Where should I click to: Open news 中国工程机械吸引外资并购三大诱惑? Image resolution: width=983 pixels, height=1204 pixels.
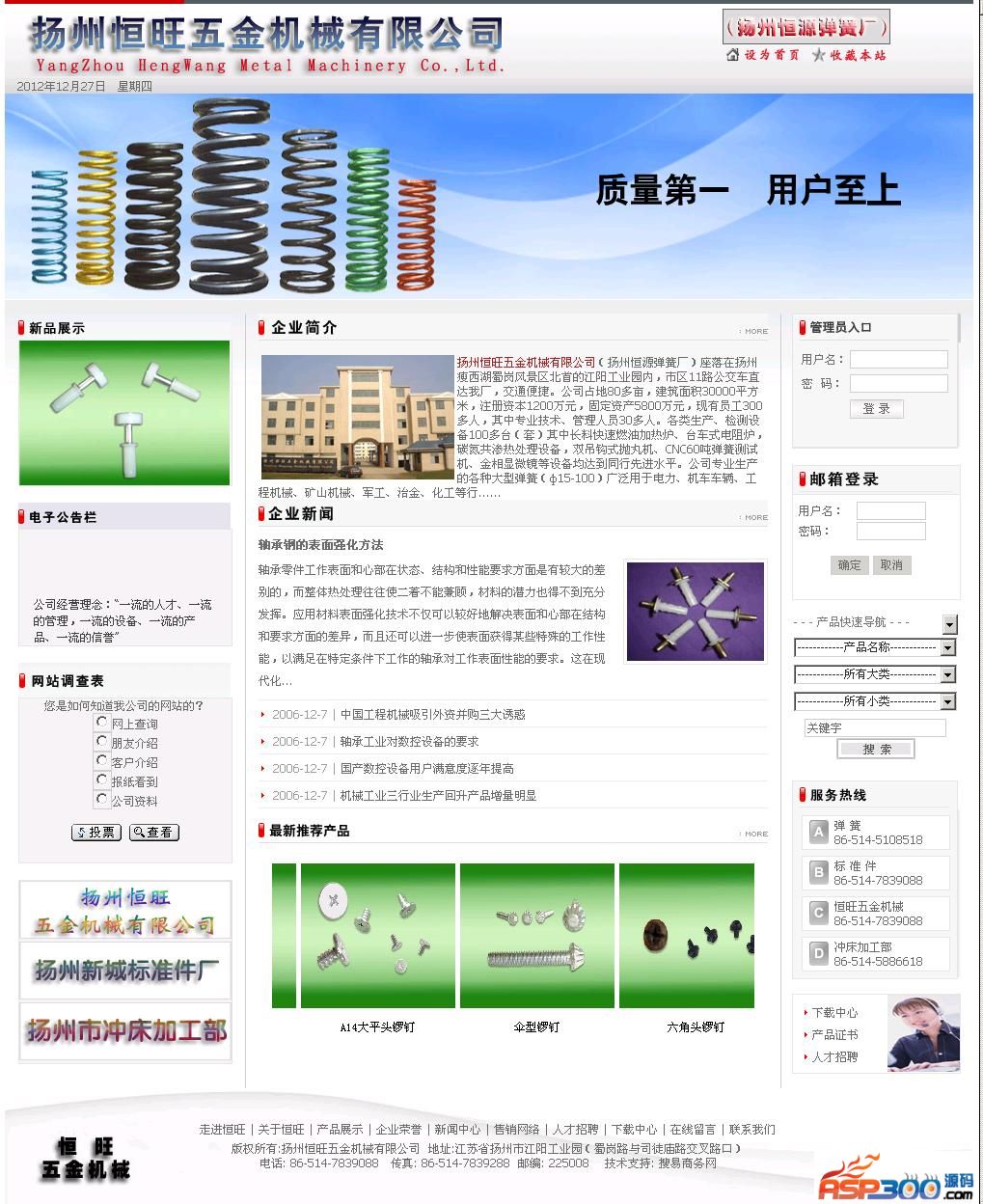tap(432, 715)
